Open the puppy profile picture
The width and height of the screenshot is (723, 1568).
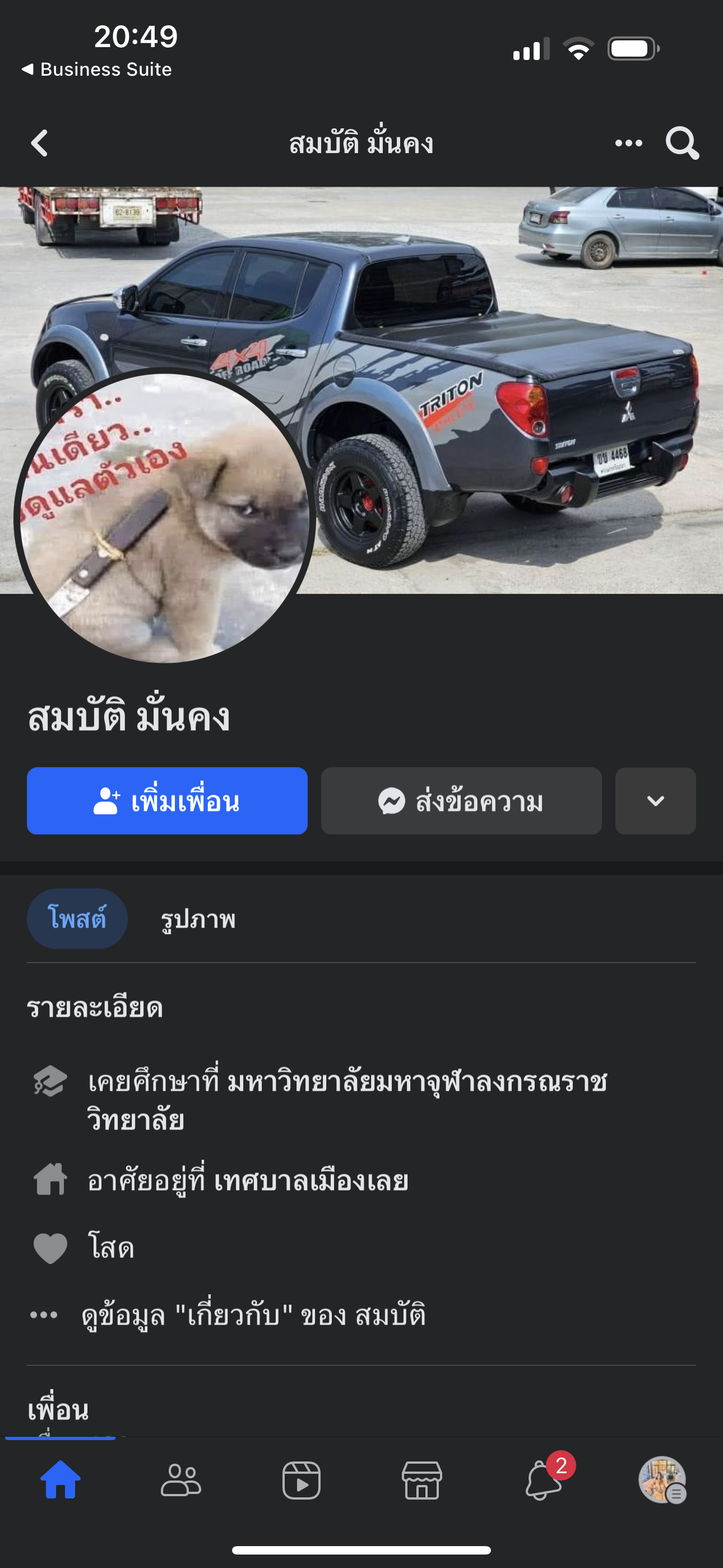pos(164,518)
